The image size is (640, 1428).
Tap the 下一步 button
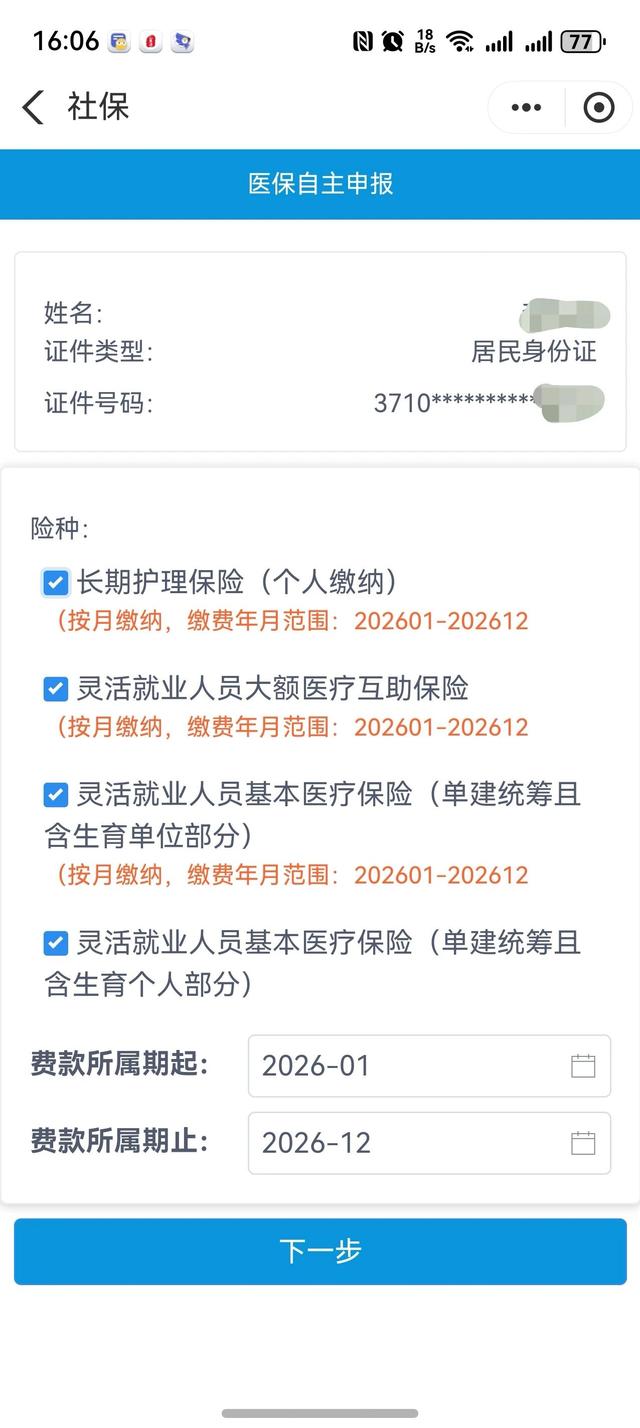tap(320, 1251)
